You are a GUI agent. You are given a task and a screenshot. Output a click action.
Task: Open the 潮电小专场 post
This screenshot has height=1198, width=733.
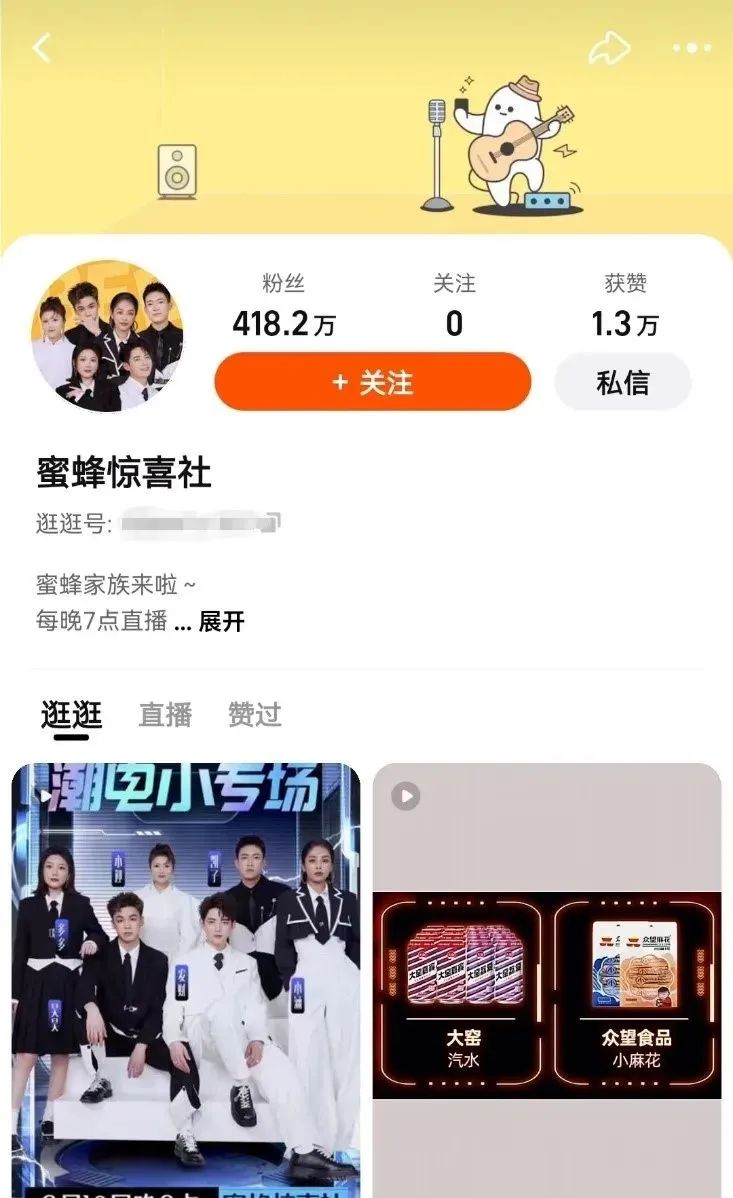pyautogui.click(x=186, y=980)
